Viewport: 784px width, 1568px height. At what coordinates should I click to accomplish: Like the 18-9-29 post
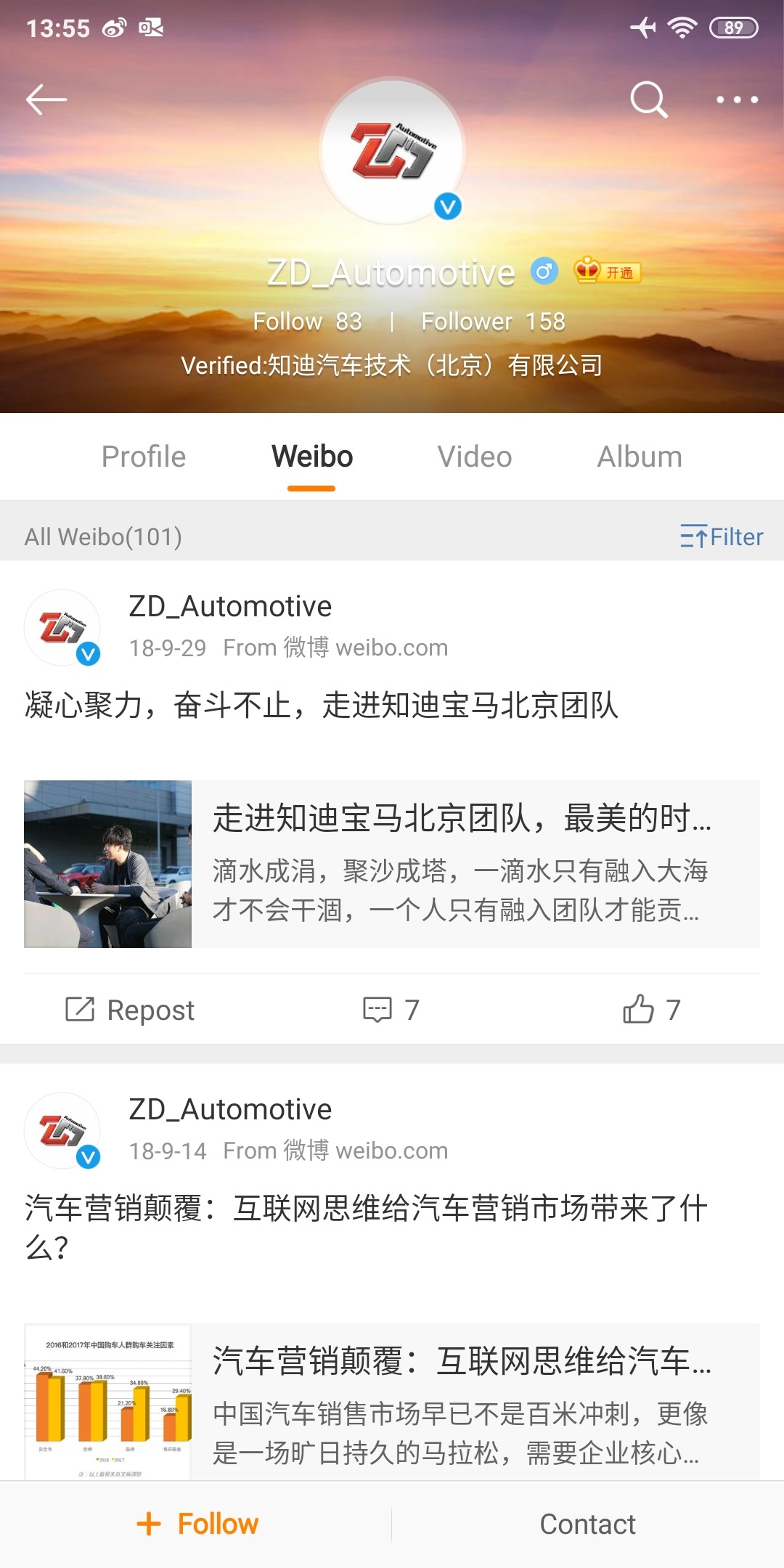tap(651, 1010)
